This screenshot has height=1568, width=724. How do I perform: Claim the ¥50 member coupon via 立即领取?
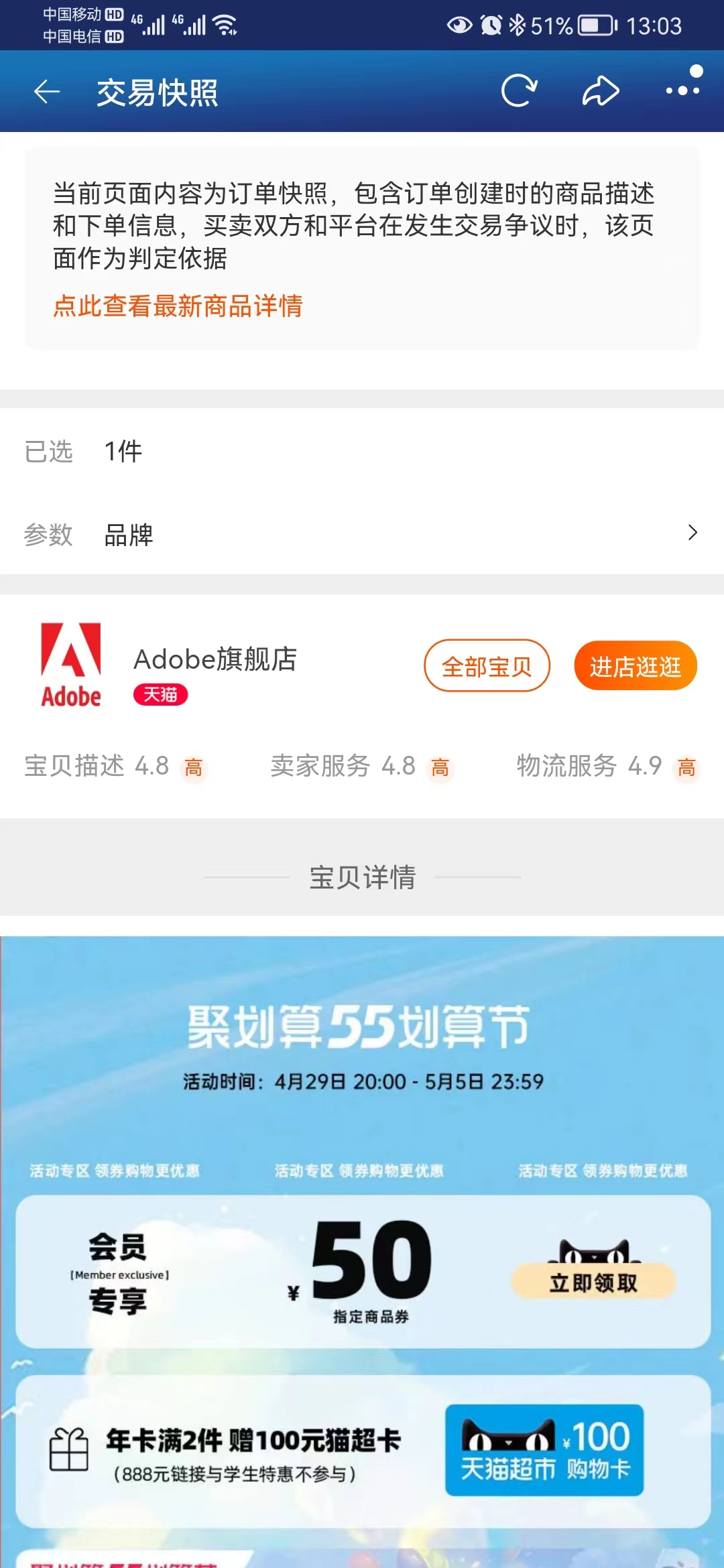[x=593, y=1283]
